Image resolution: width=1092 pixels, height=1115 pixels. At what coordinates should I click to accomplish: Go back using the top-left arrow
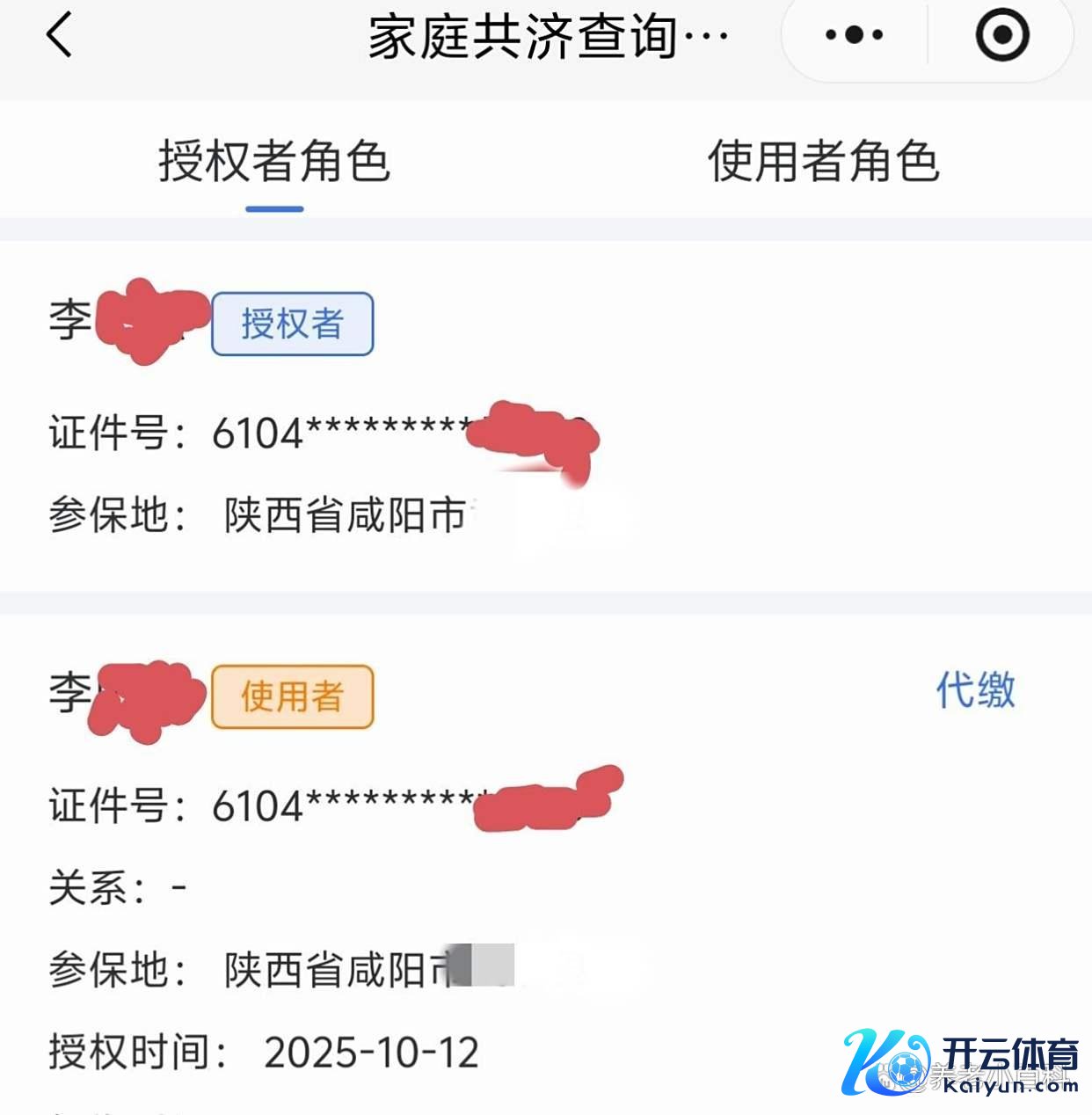point(59,36)
